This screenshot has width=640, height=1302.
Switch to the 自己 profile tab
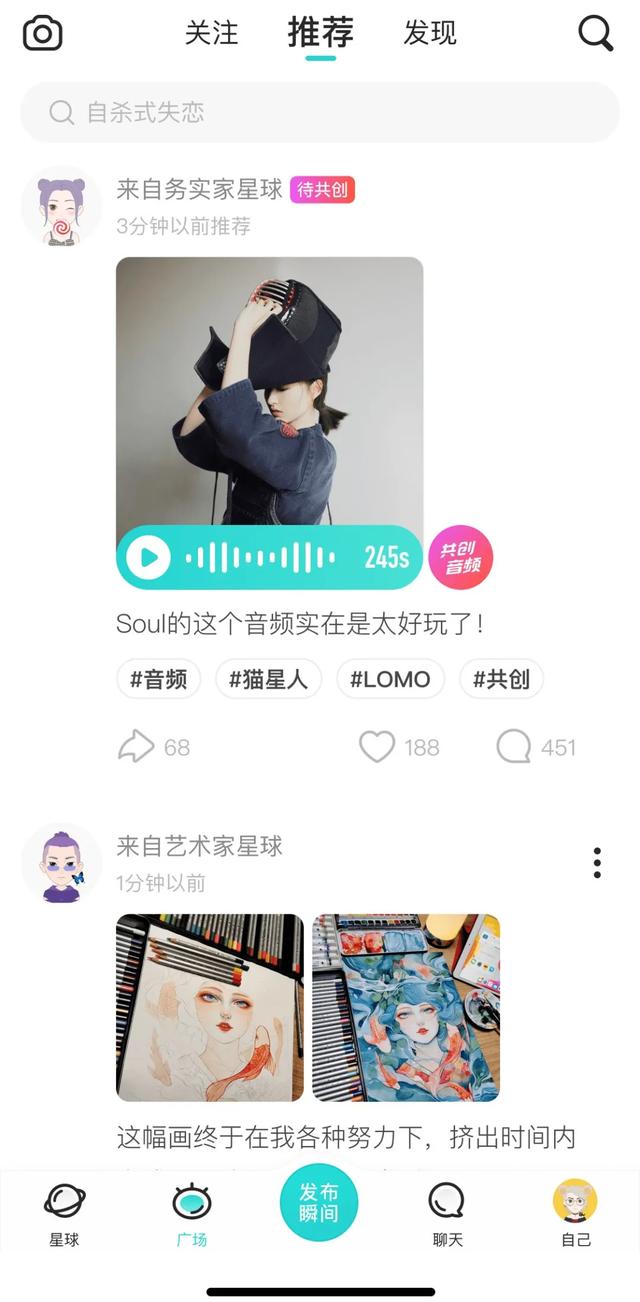pyautogui.click(x=575, y=1212)
